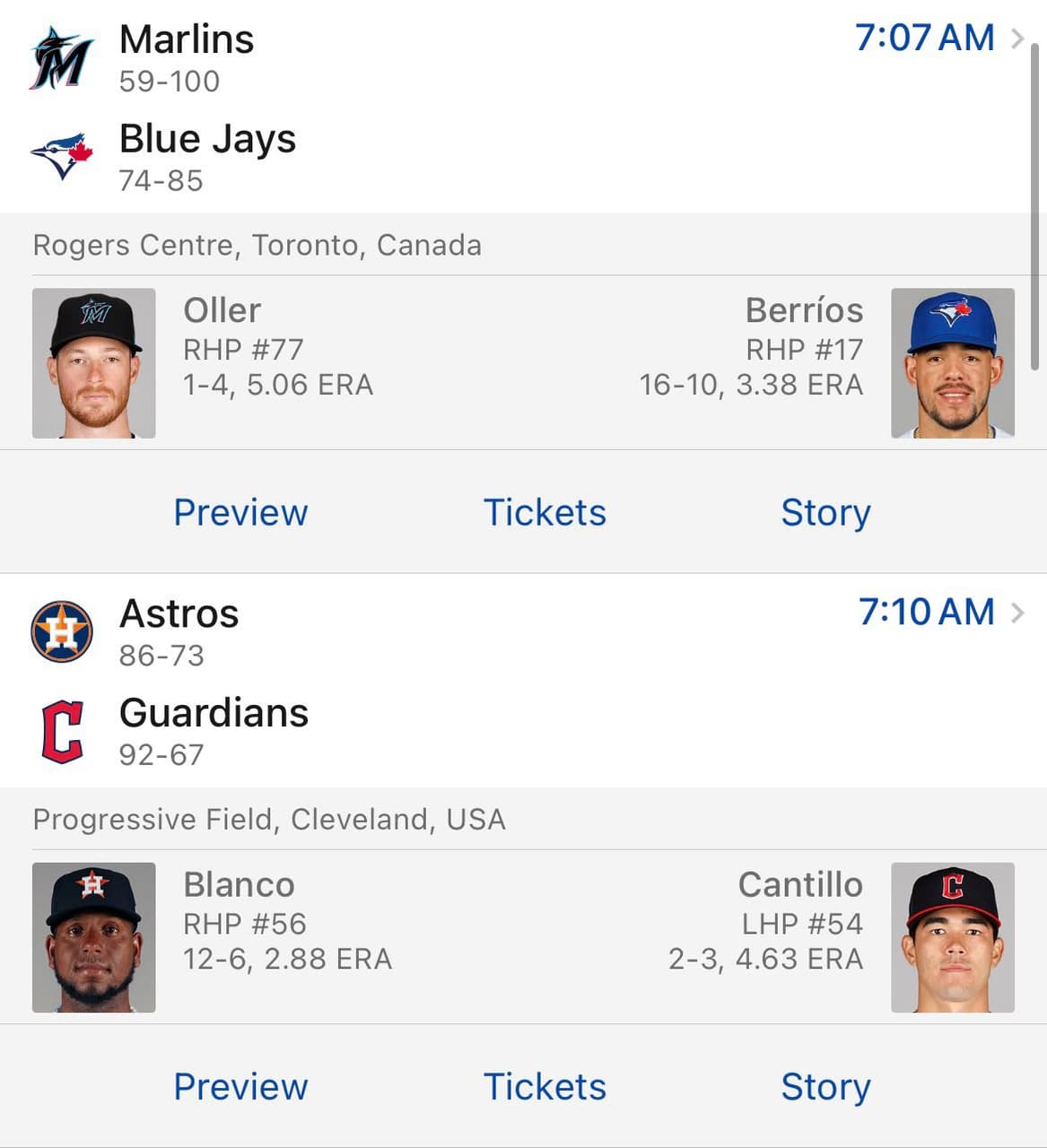Open the Preview for the Blue Jays game
The image size is (1047, 1148).
point(240,512)
